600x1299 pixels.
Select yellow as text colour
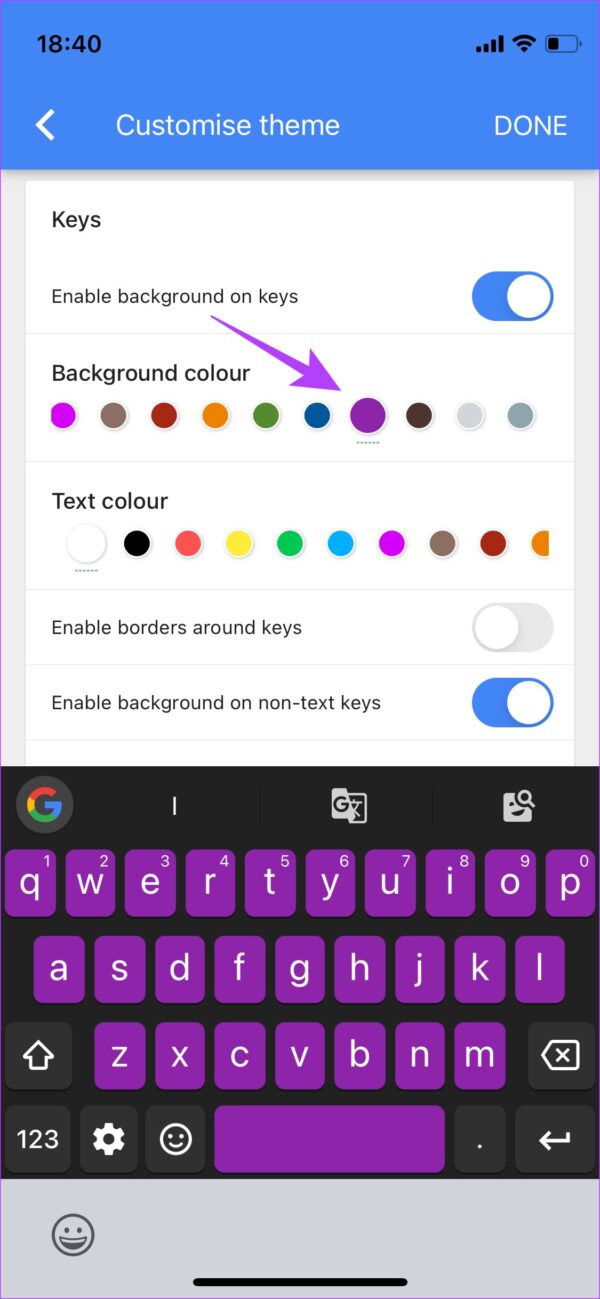(x=239, y=543)
